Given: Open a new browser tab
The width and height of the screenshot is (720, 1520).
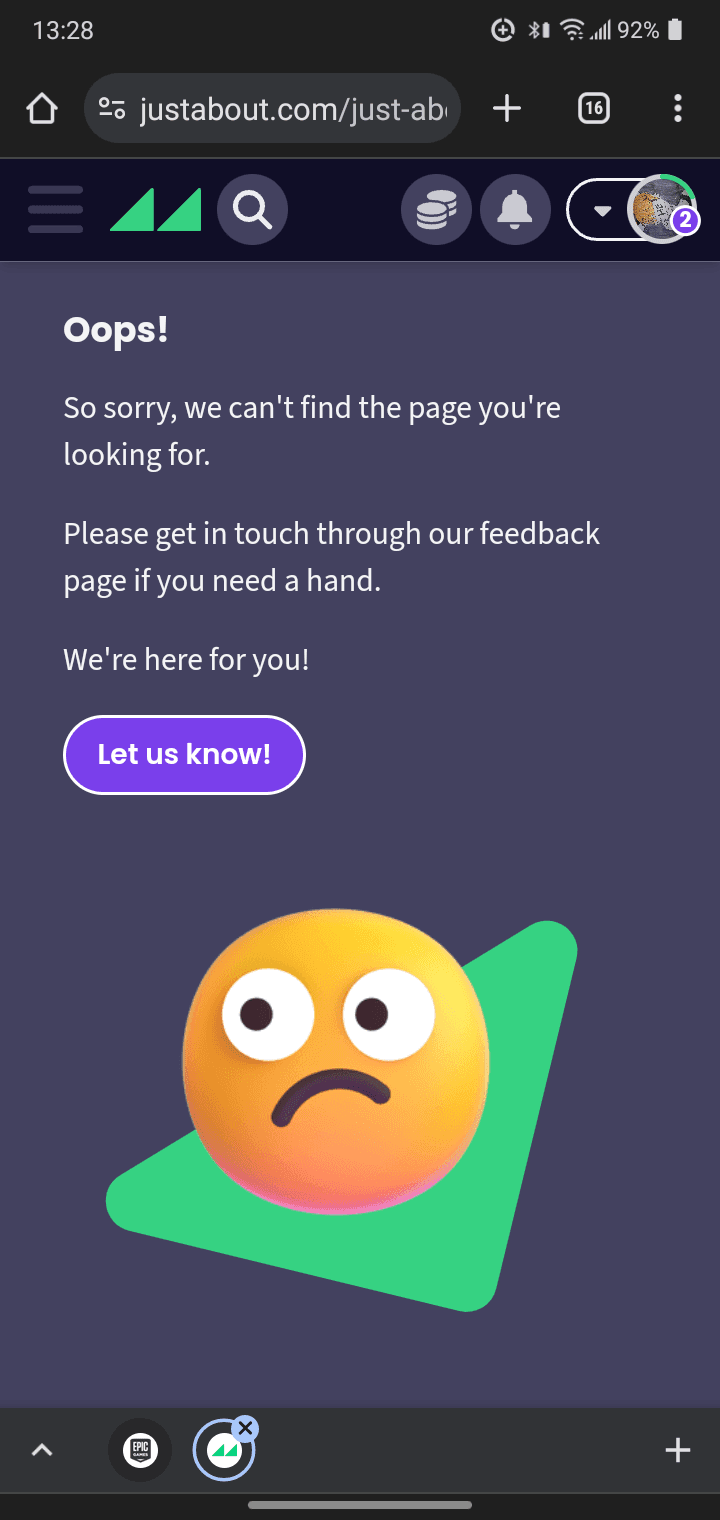Looking at the screenshot, I should pyautogui.click(x=508, y=108).
